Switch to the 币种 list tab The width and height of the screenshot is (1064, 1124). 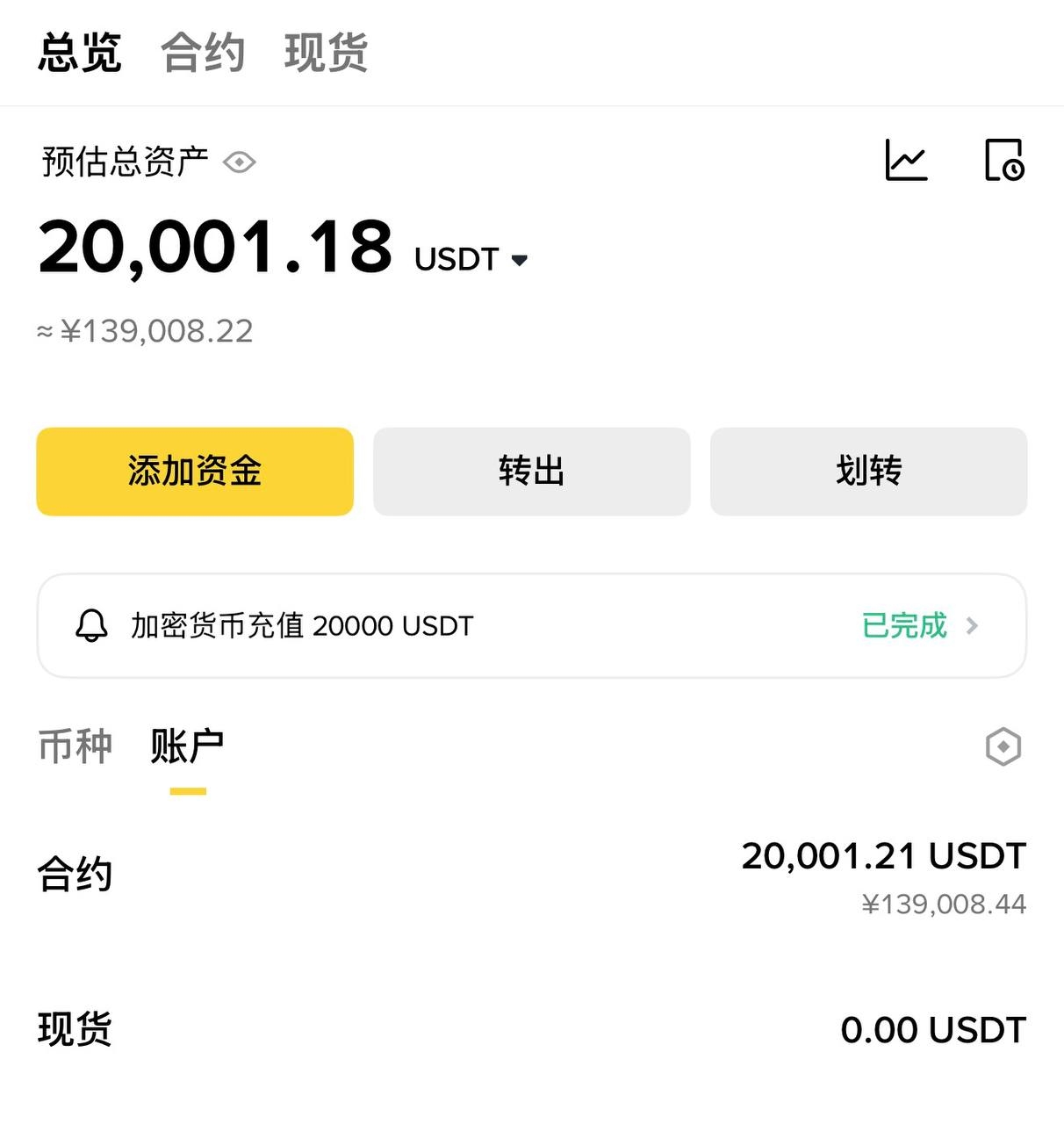pos(75,747)
